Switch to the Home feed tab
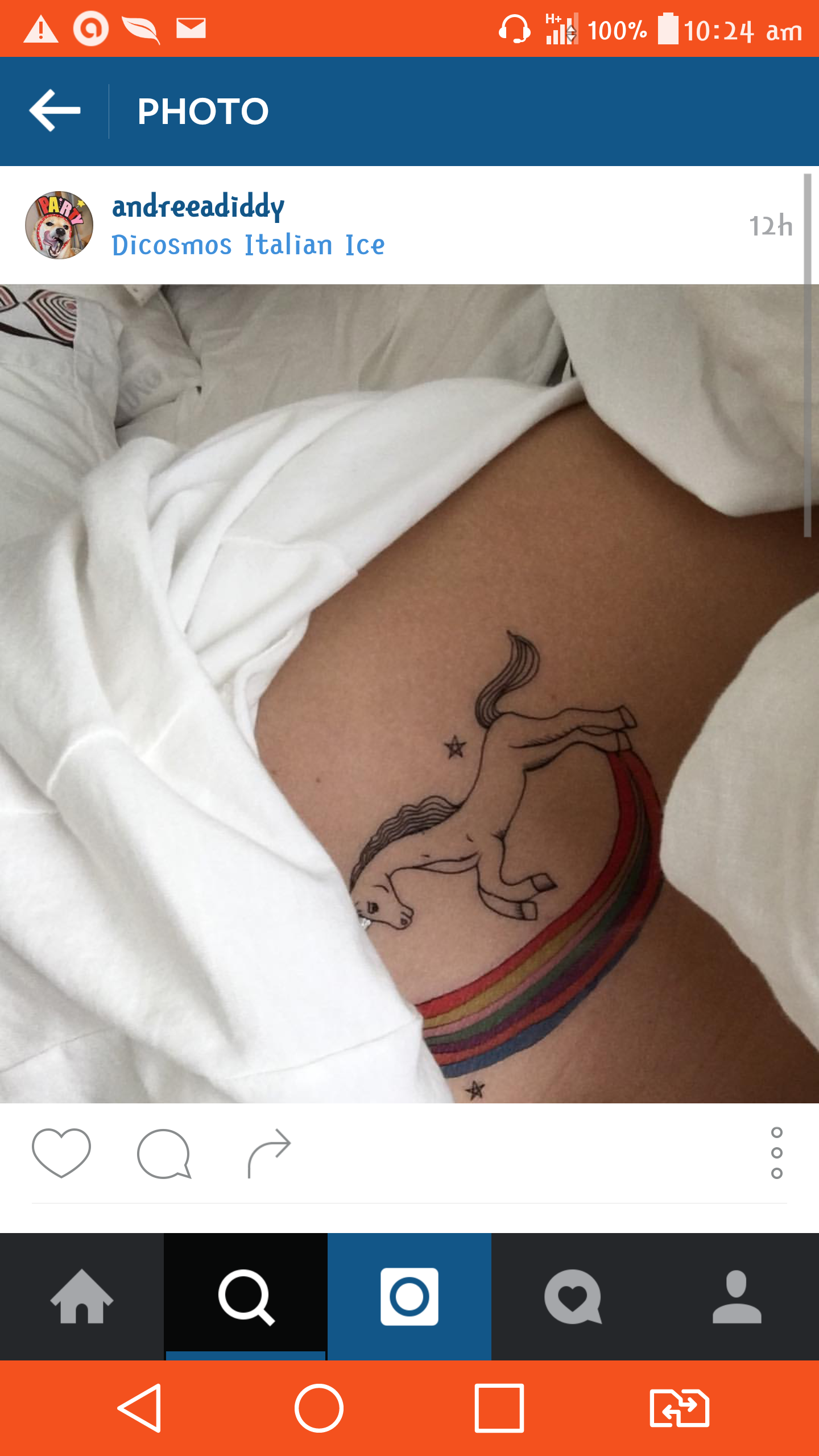819x1456 pixels. click(82, 1297)
